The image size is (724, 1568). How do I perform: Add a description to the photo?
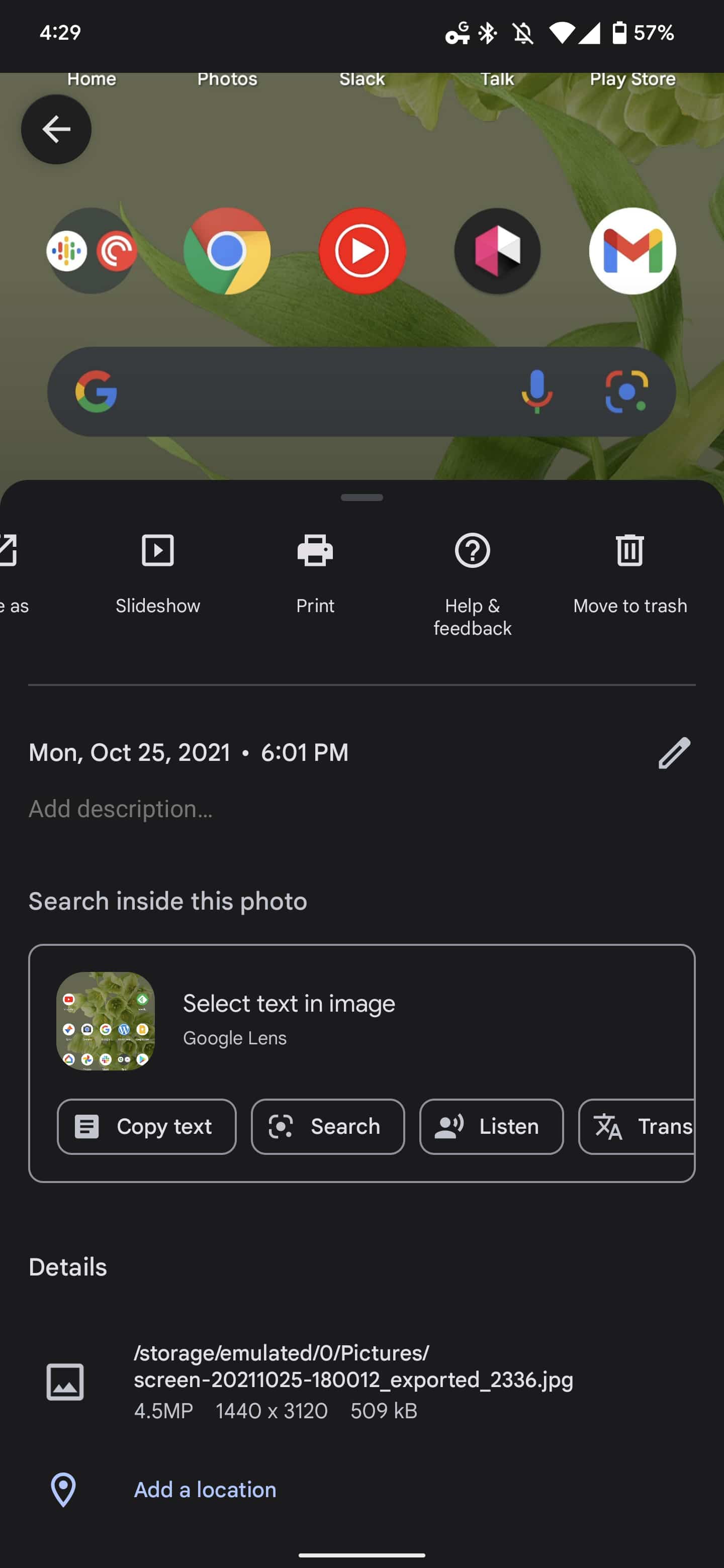(121, 809)
